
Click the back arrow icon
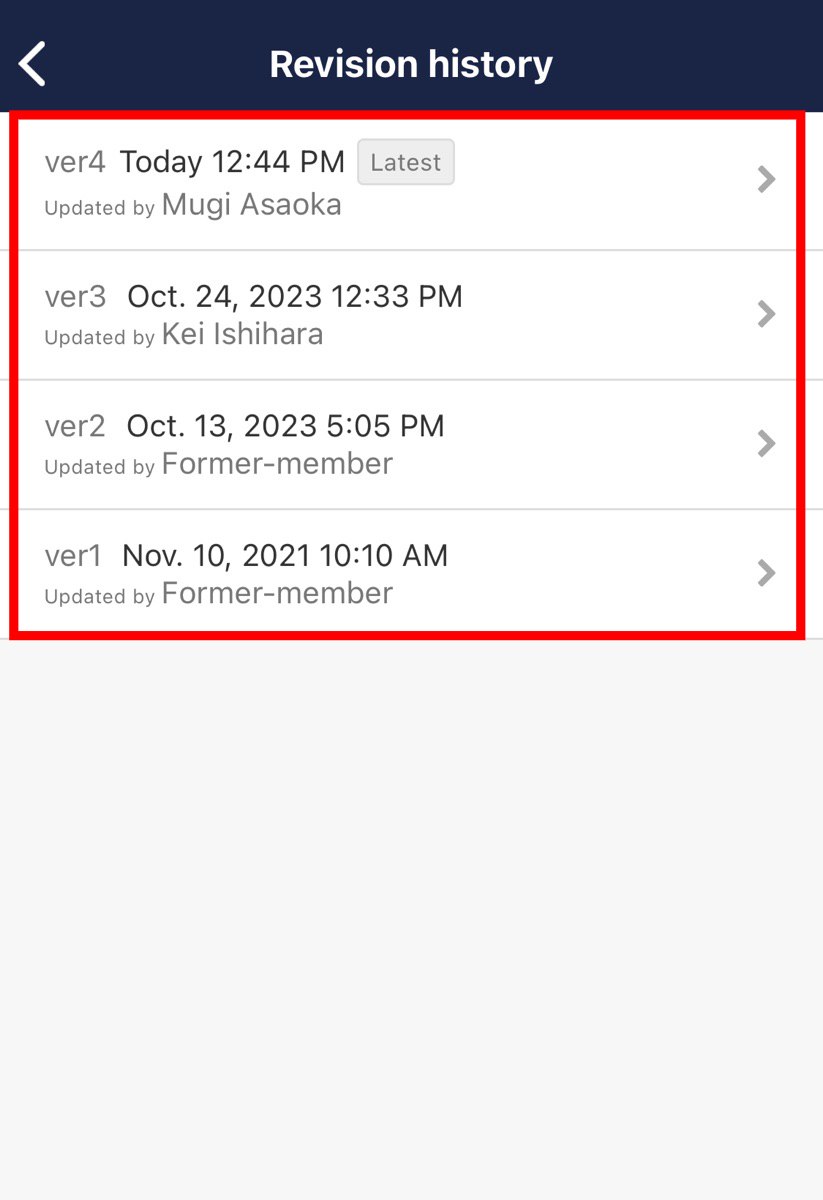pos(31,62)
